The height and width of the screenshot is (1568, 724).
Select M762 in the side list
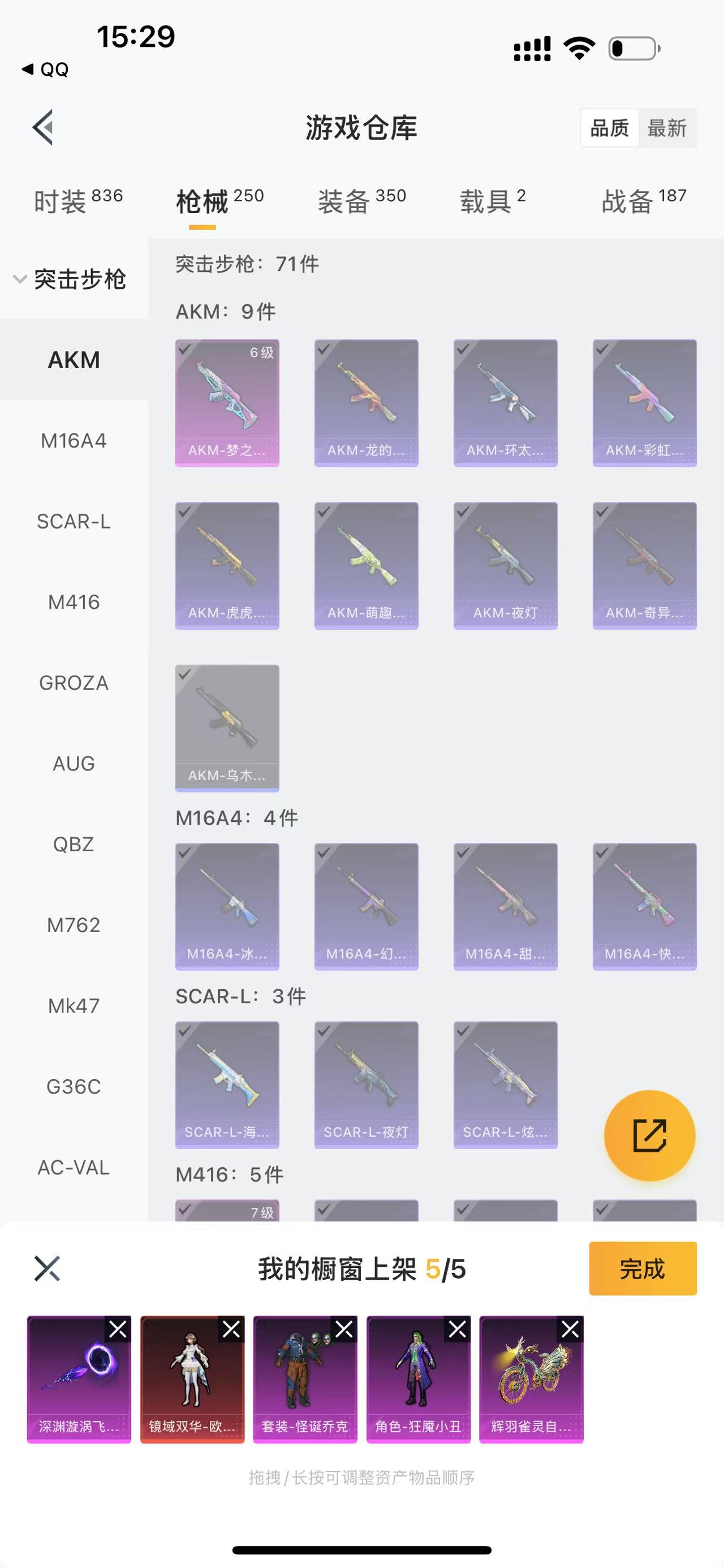[x=74, y=925]
